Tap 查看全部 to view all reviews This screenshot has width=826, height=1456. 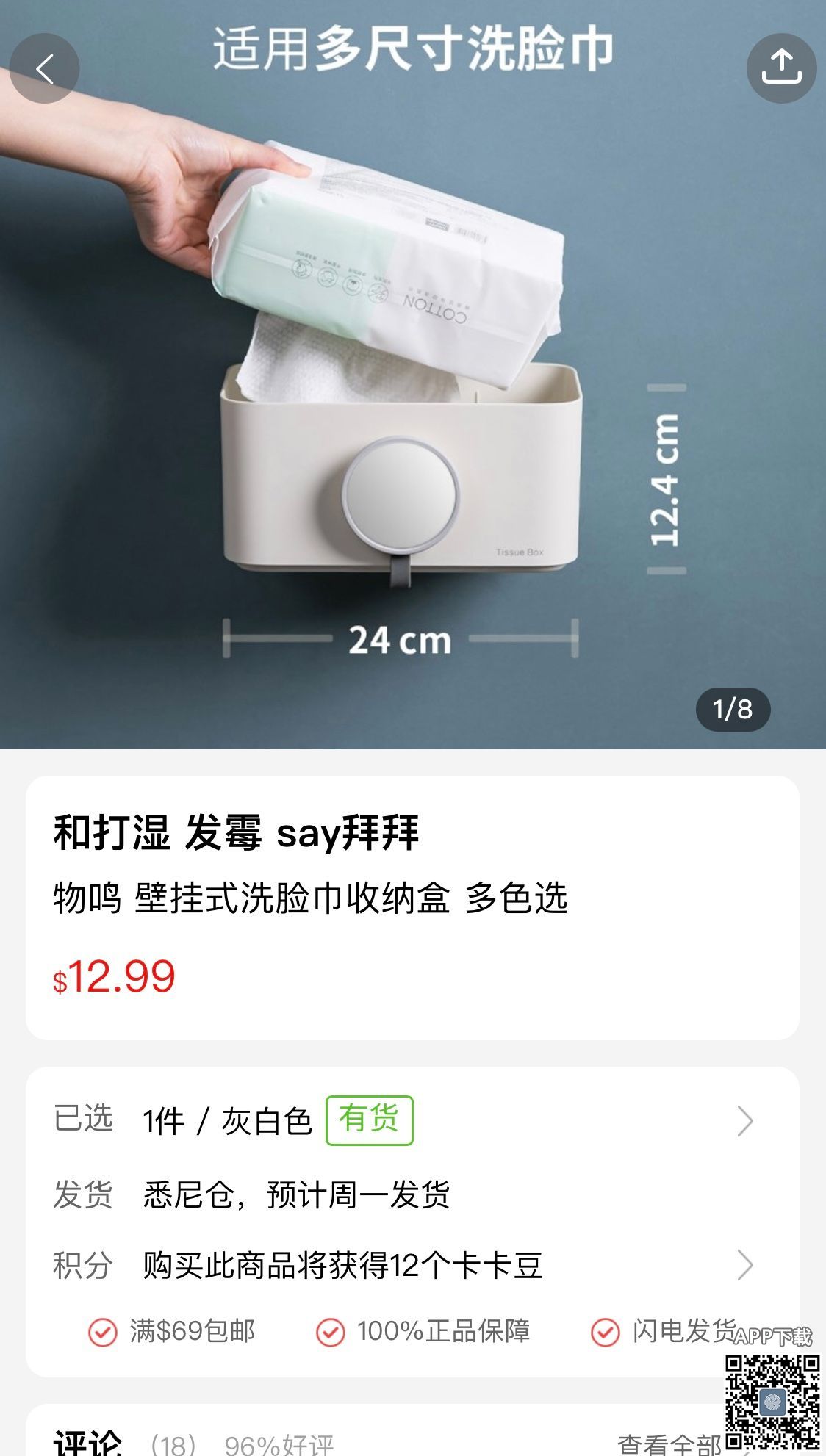click(x=669, y=1444)
